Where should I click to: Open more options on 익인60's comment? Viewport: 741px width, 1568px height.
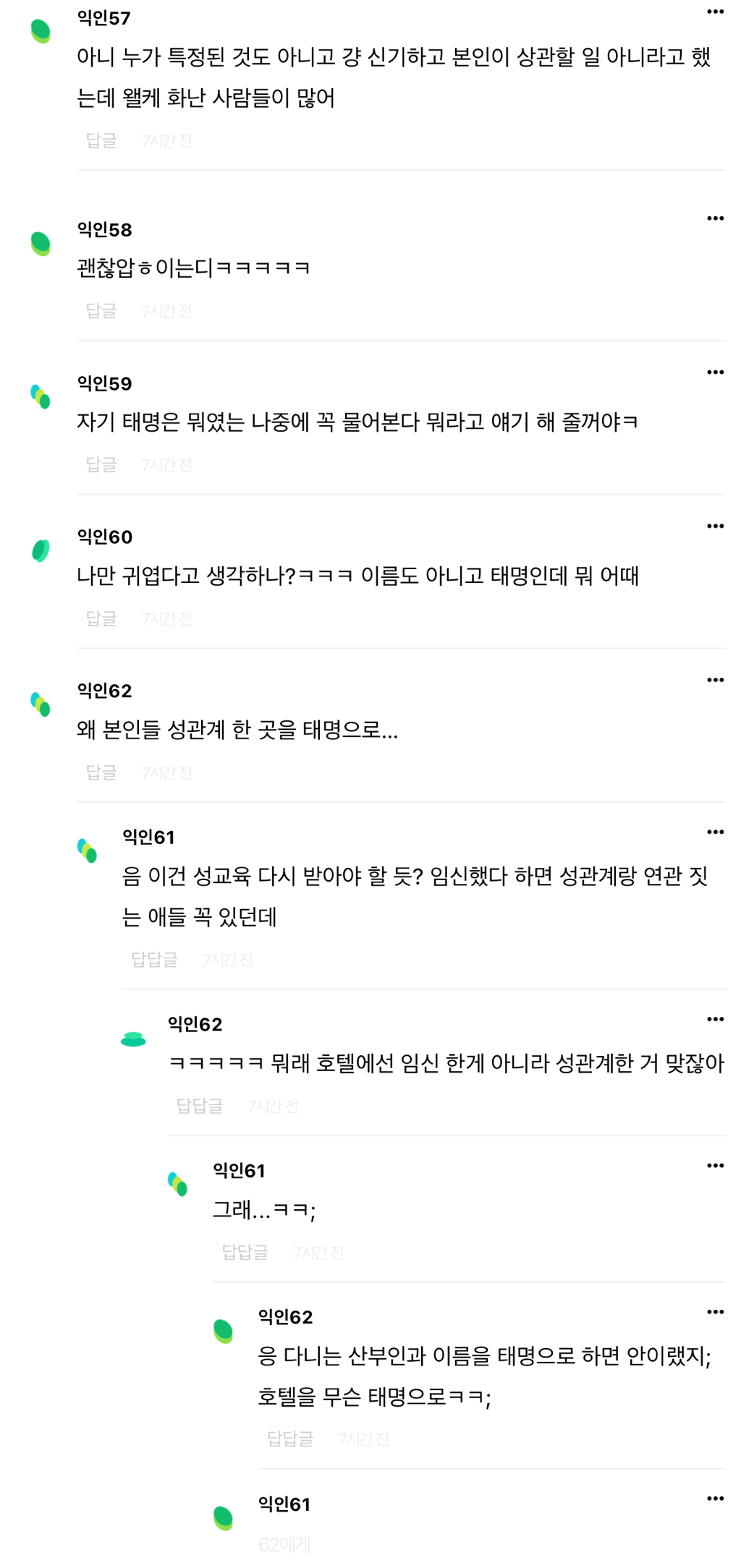click(715, 527)
